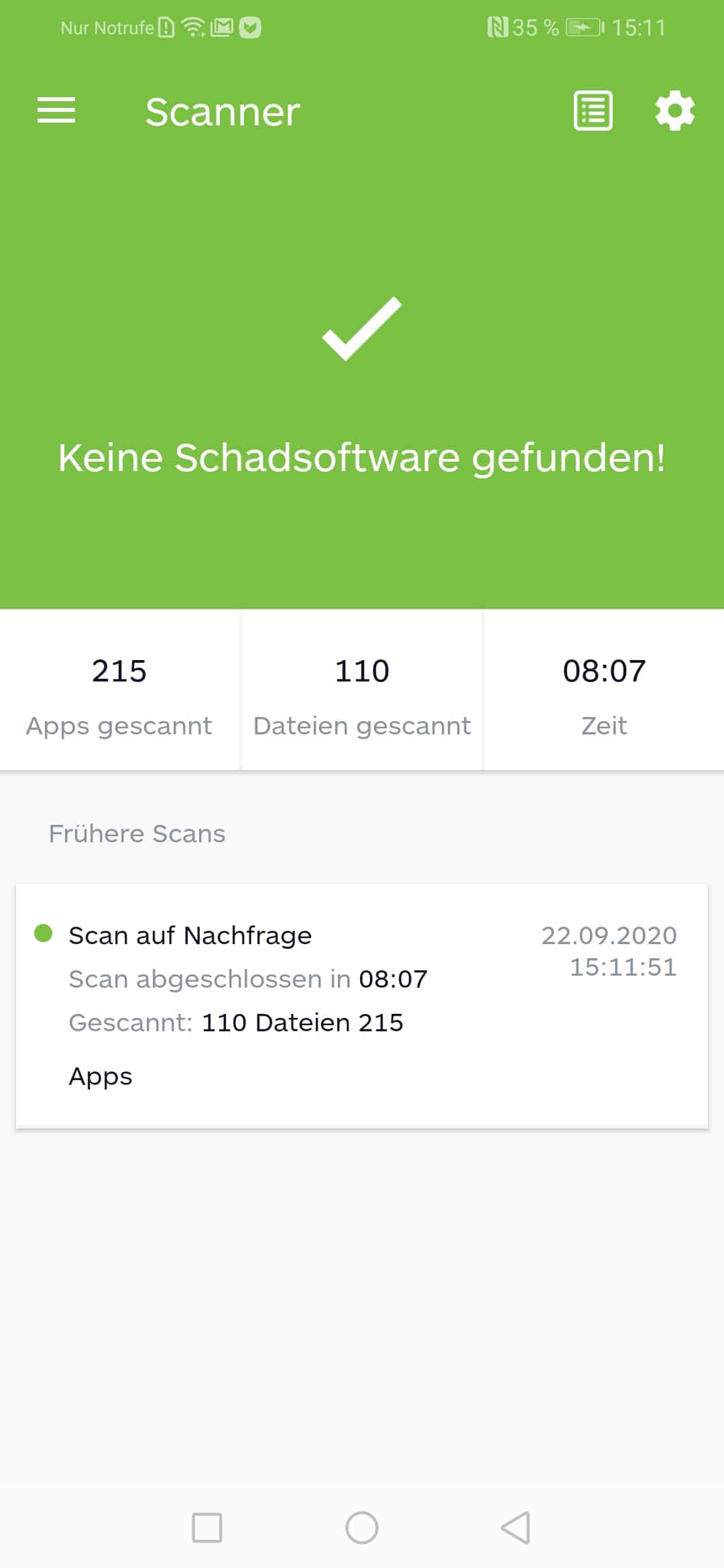Go to the system home screen
Viewport: 724px width, 1568px height.
362,1528
